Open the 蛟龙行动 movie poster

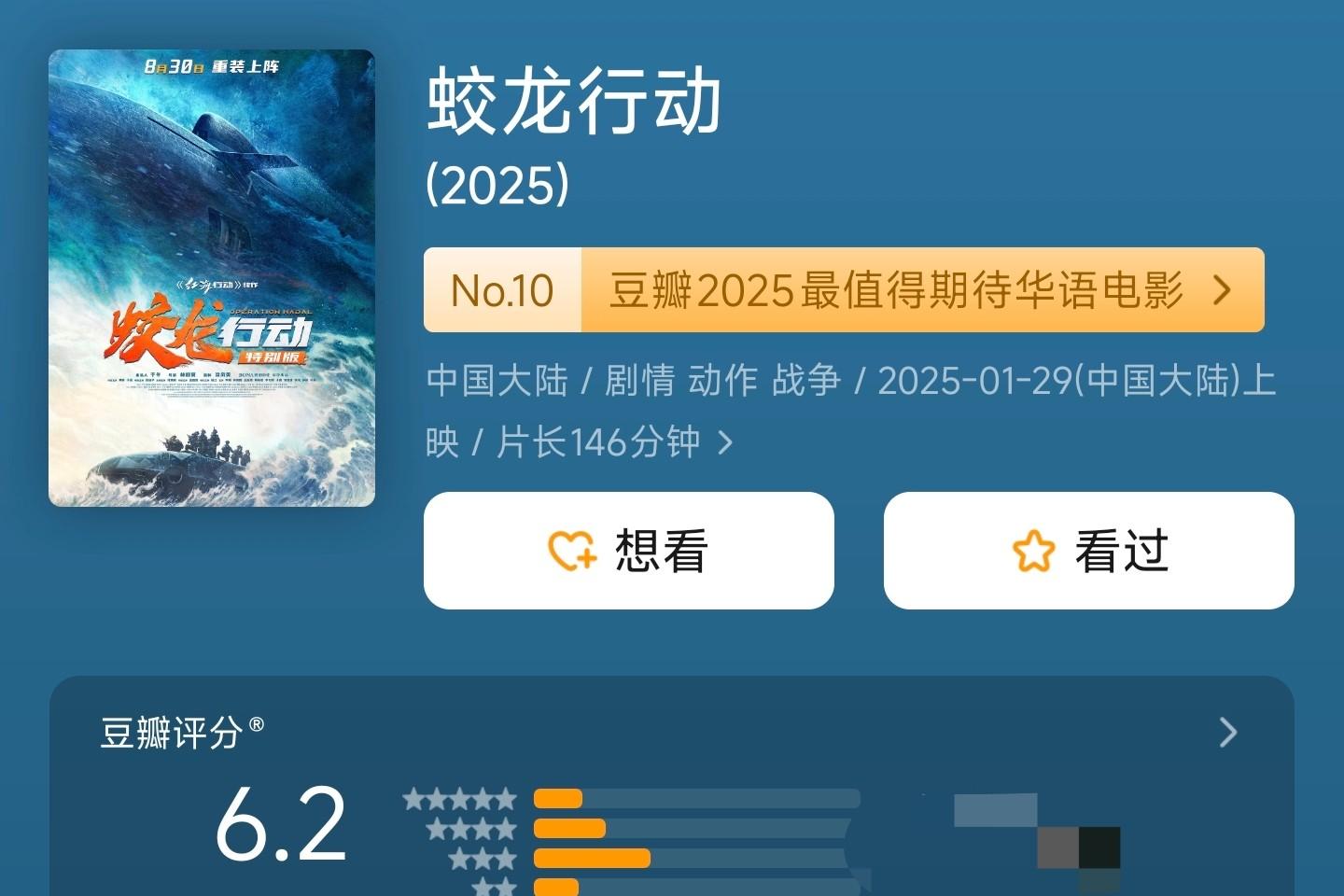tap(212, 278)
